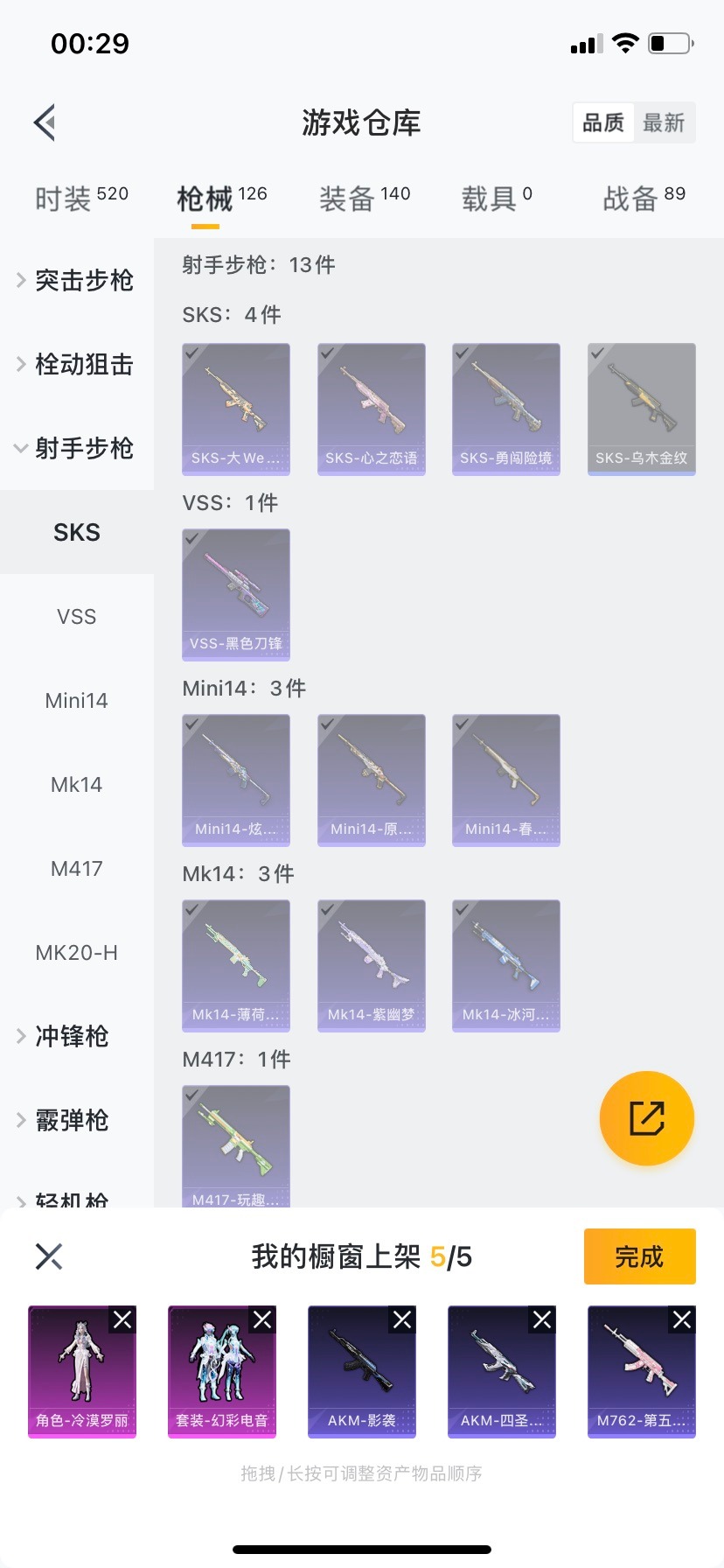
Task: Choose the VSS-黑色刀锋 skin
Action: pos(236,594)
